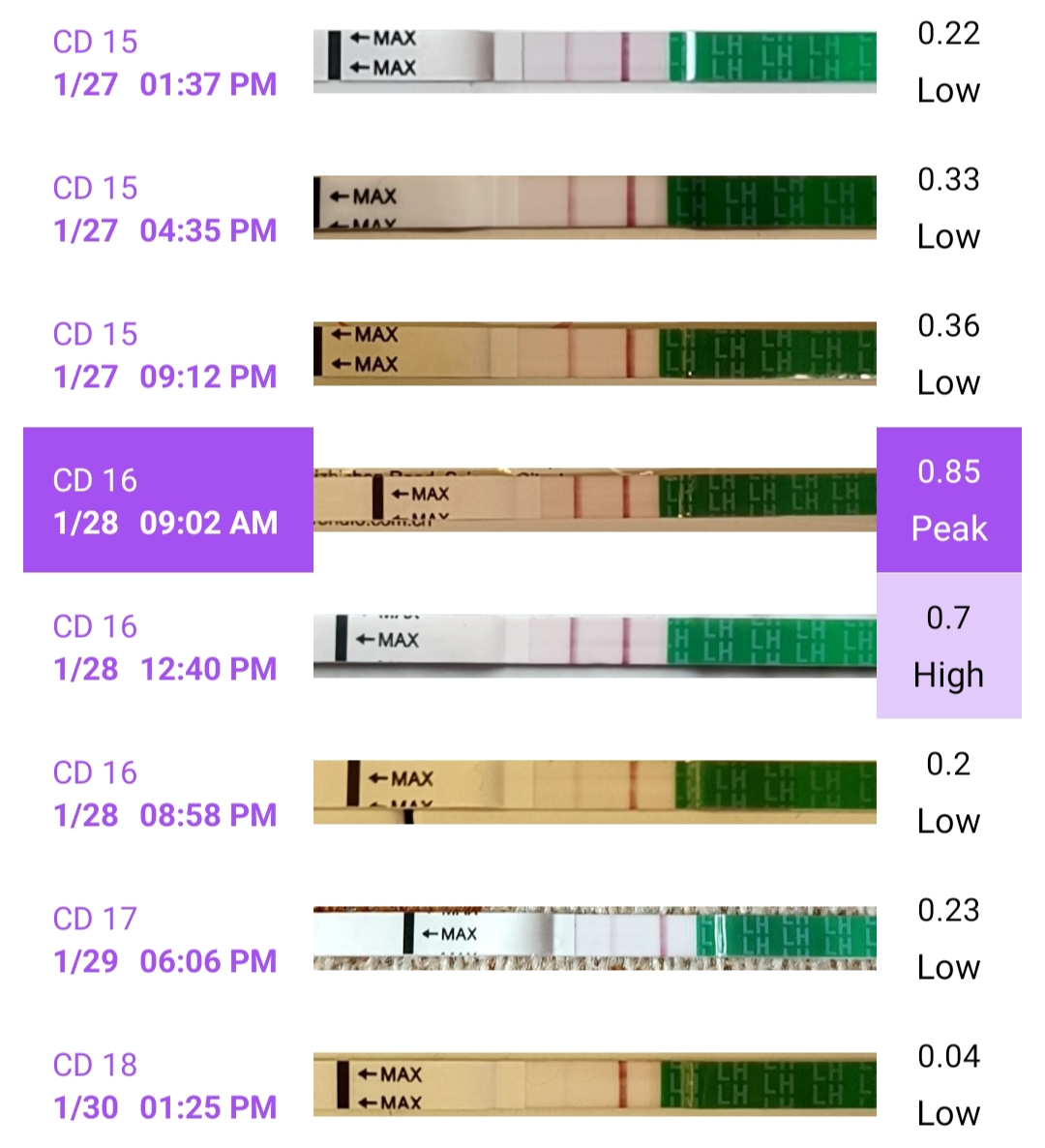The height and width of the screenshot is (1148, 1045).
Task: Select the Peak entry from 1/28 09:02 AM
Action: [x=168, y=500]
